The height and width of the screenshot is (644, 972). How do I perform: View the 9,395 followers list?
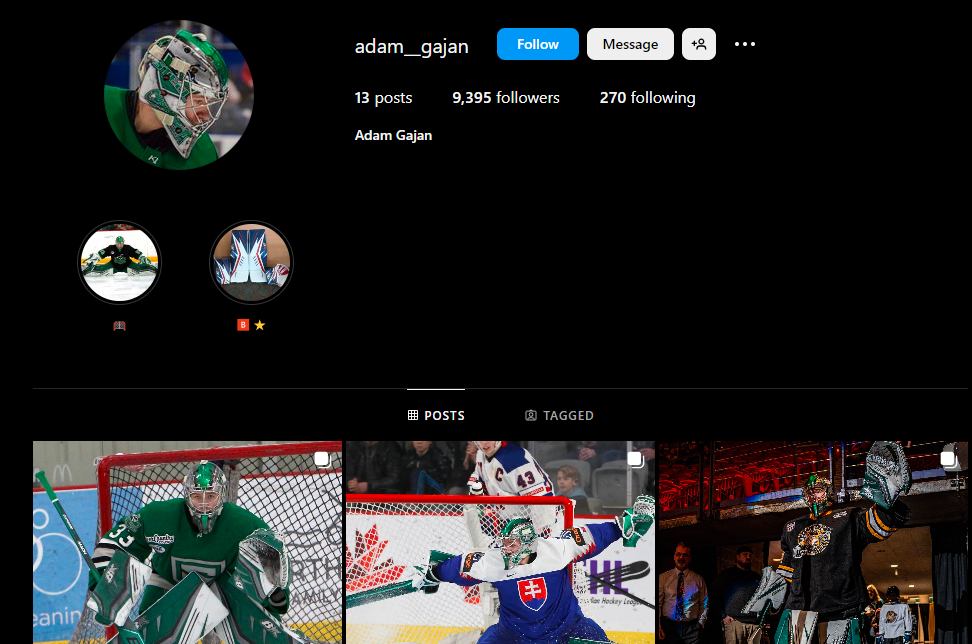point(506,98)
